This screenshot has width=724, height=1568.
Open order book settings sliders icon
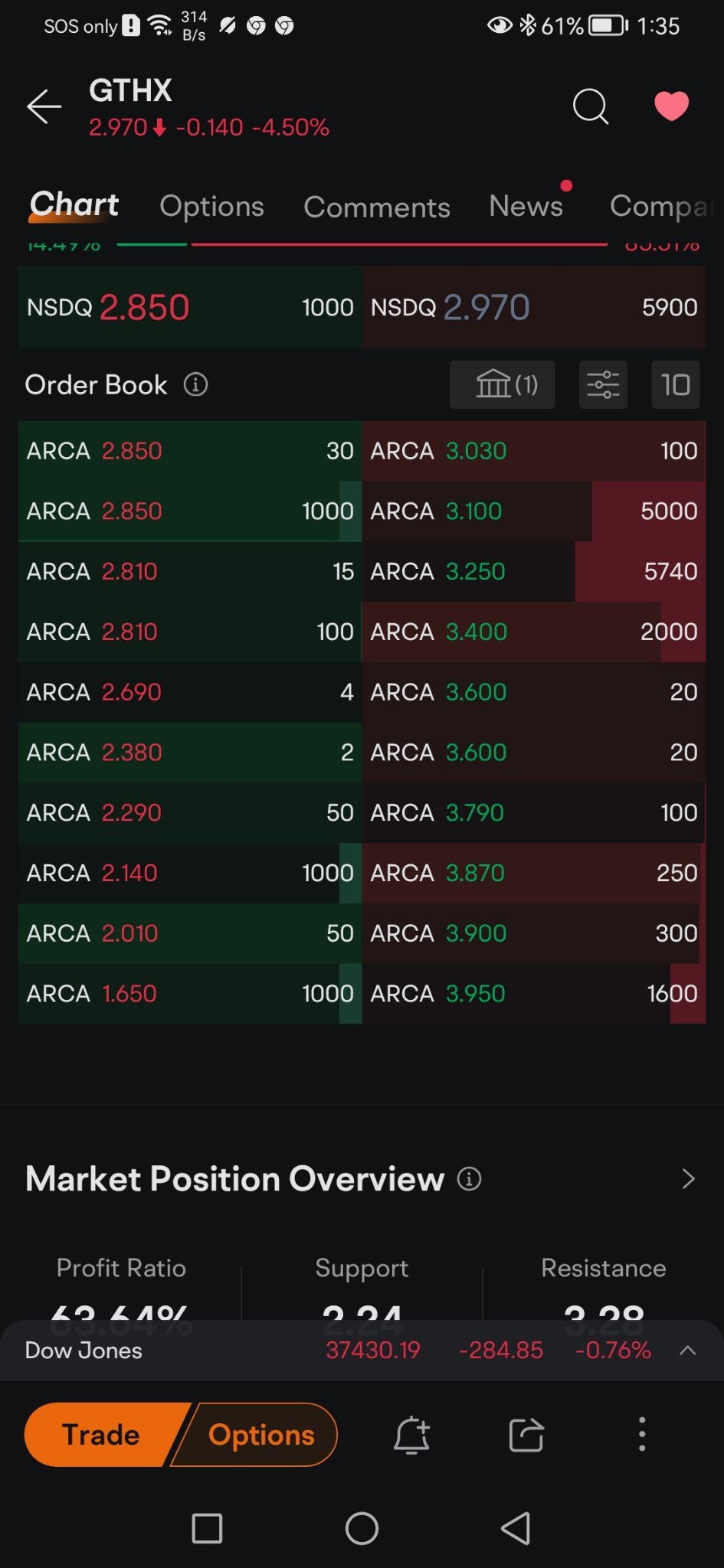(x=604, y=384)
